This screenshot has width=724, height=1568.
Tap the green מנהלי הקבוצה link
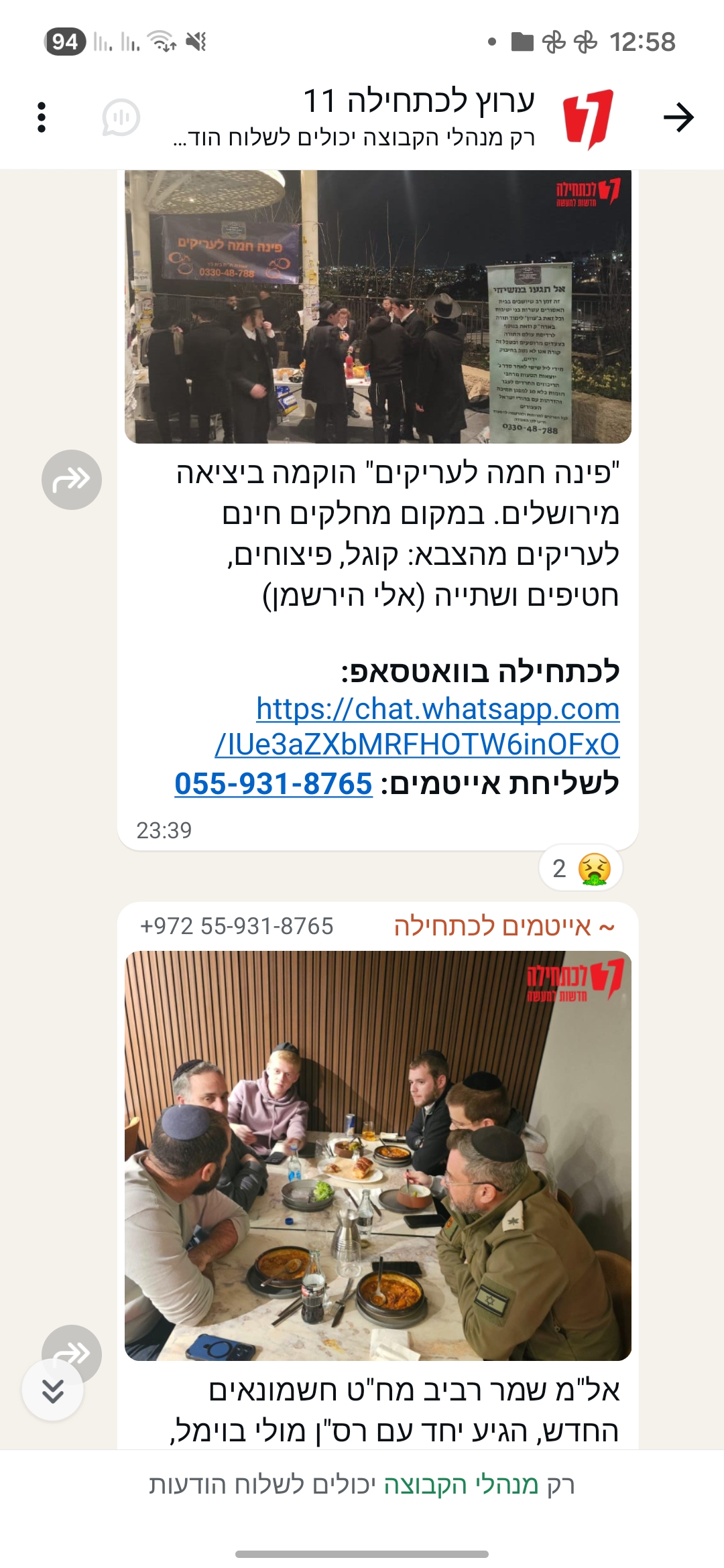pos(461,1485)
